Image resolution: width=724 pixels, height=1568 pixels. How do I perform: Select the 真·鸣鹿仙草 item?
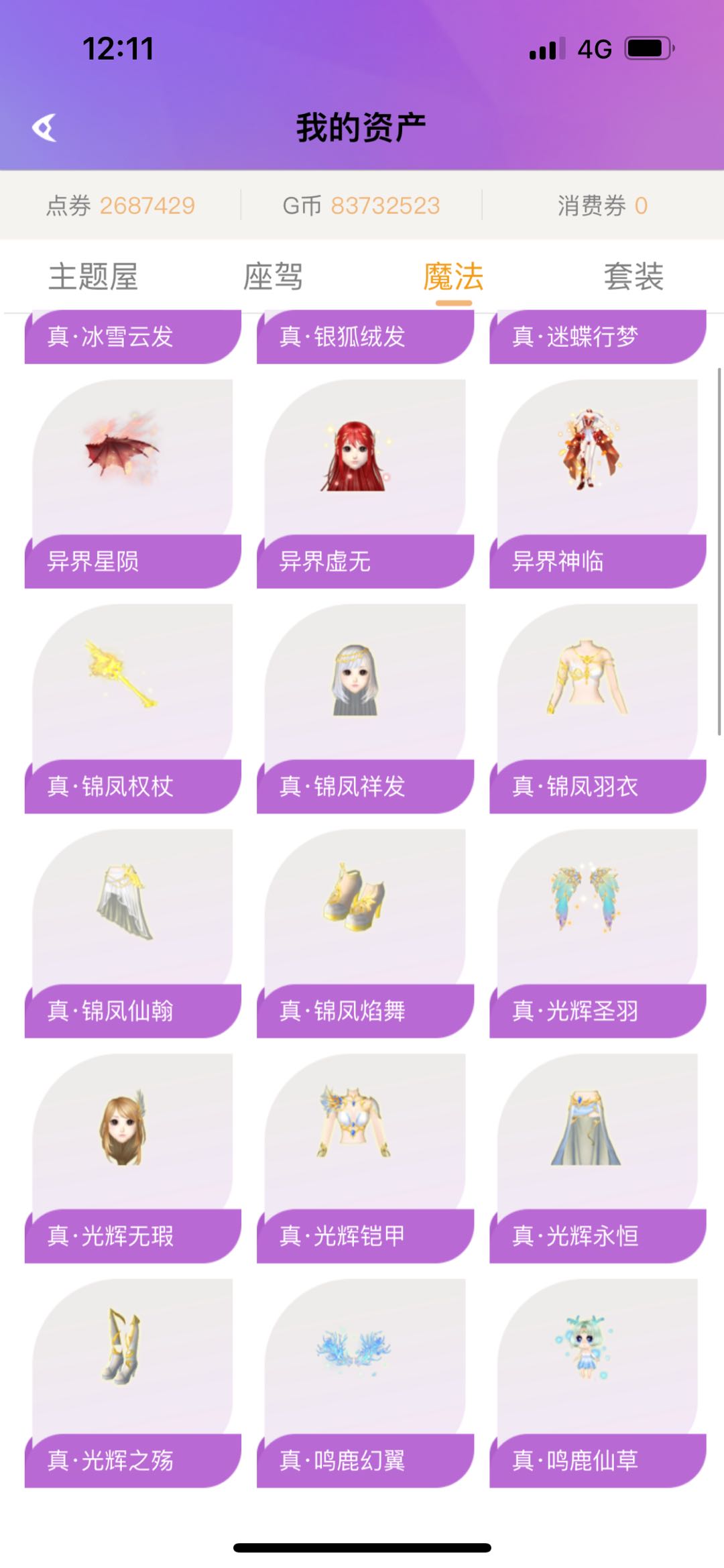pyautogui.click(x=598, y=1383)
